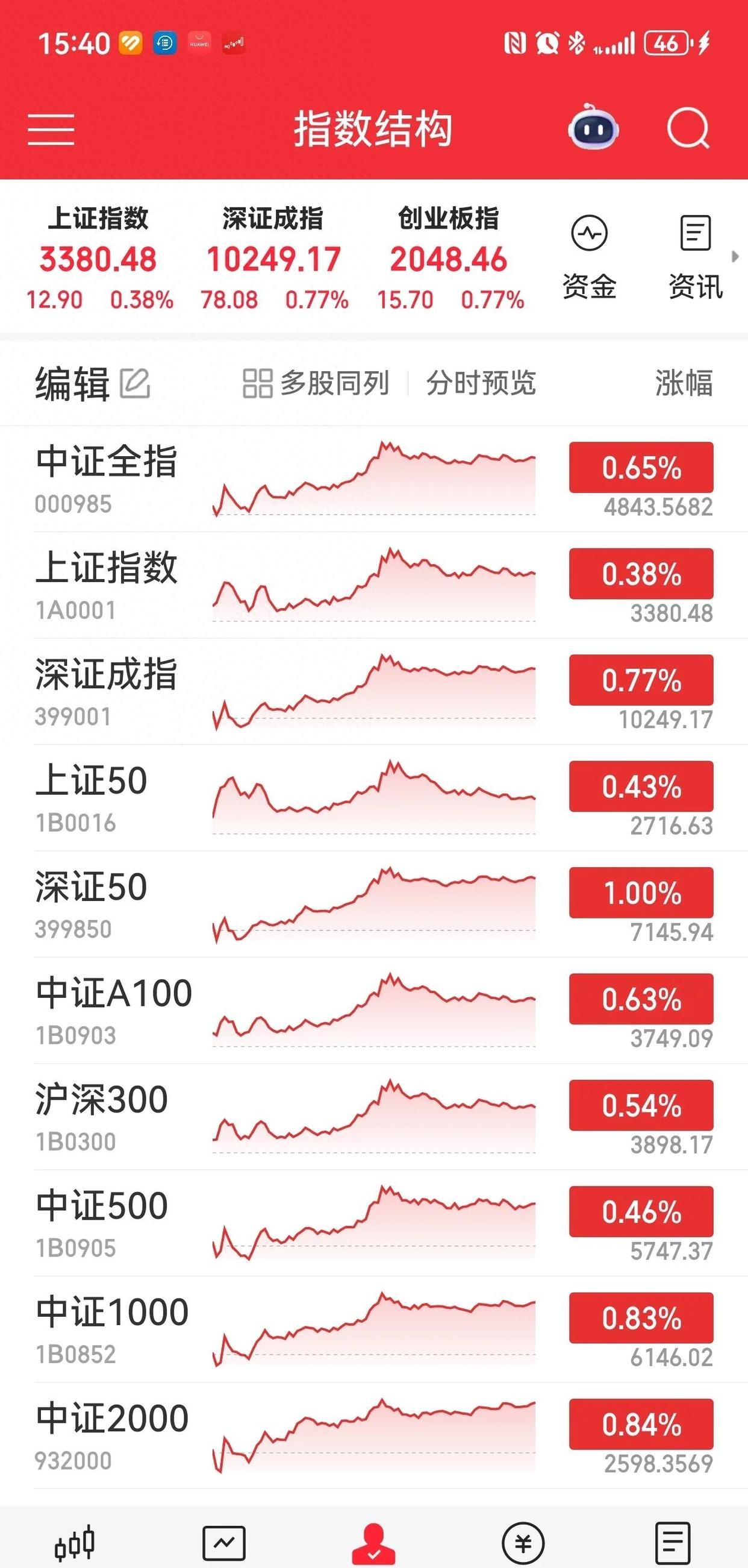The width and height of the screenshot is (748, 1568).
Task: Select the 中证2000 932000 row
Action: (112, 1435)
